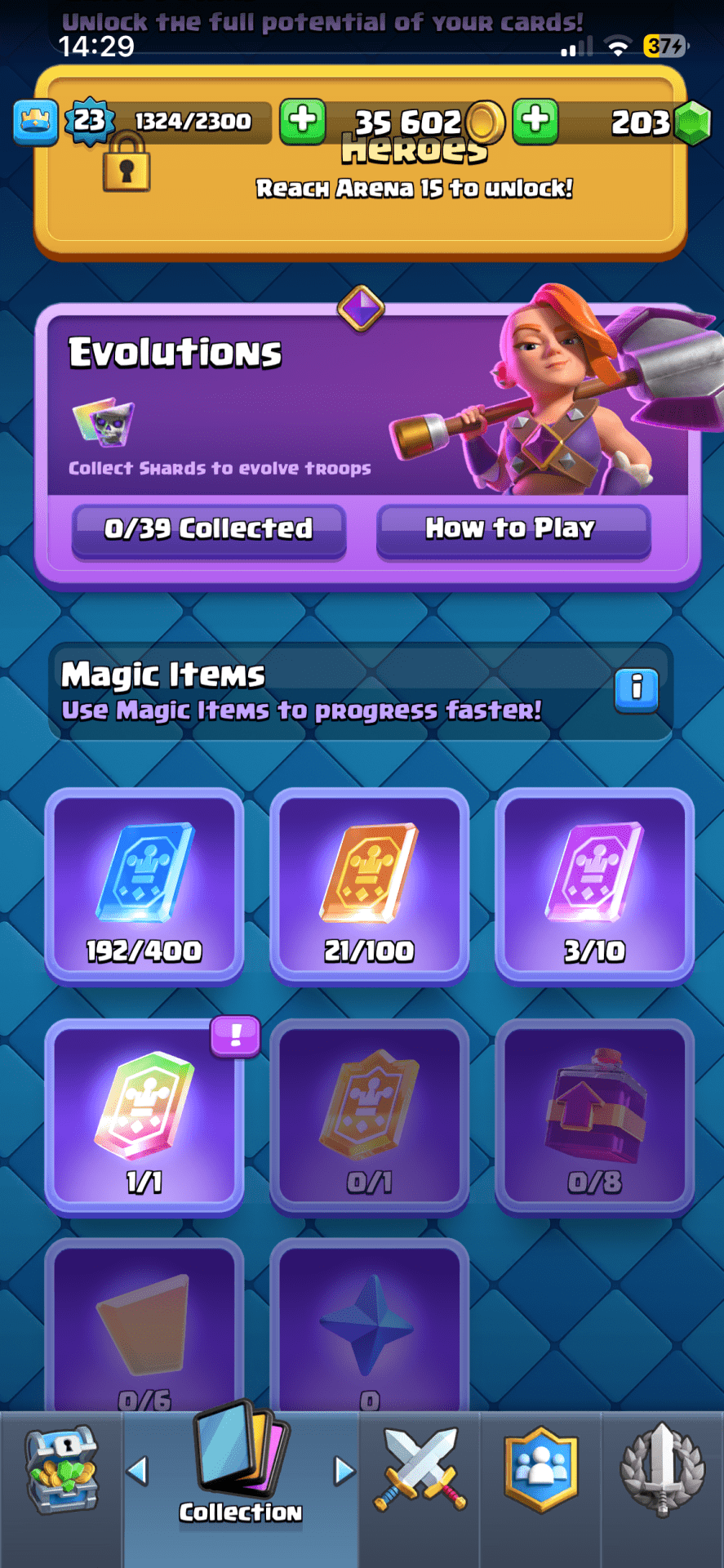This screenshot has width=724, height=1568.
Task: Tap the plus button beside experience bar
Action: 302,121
